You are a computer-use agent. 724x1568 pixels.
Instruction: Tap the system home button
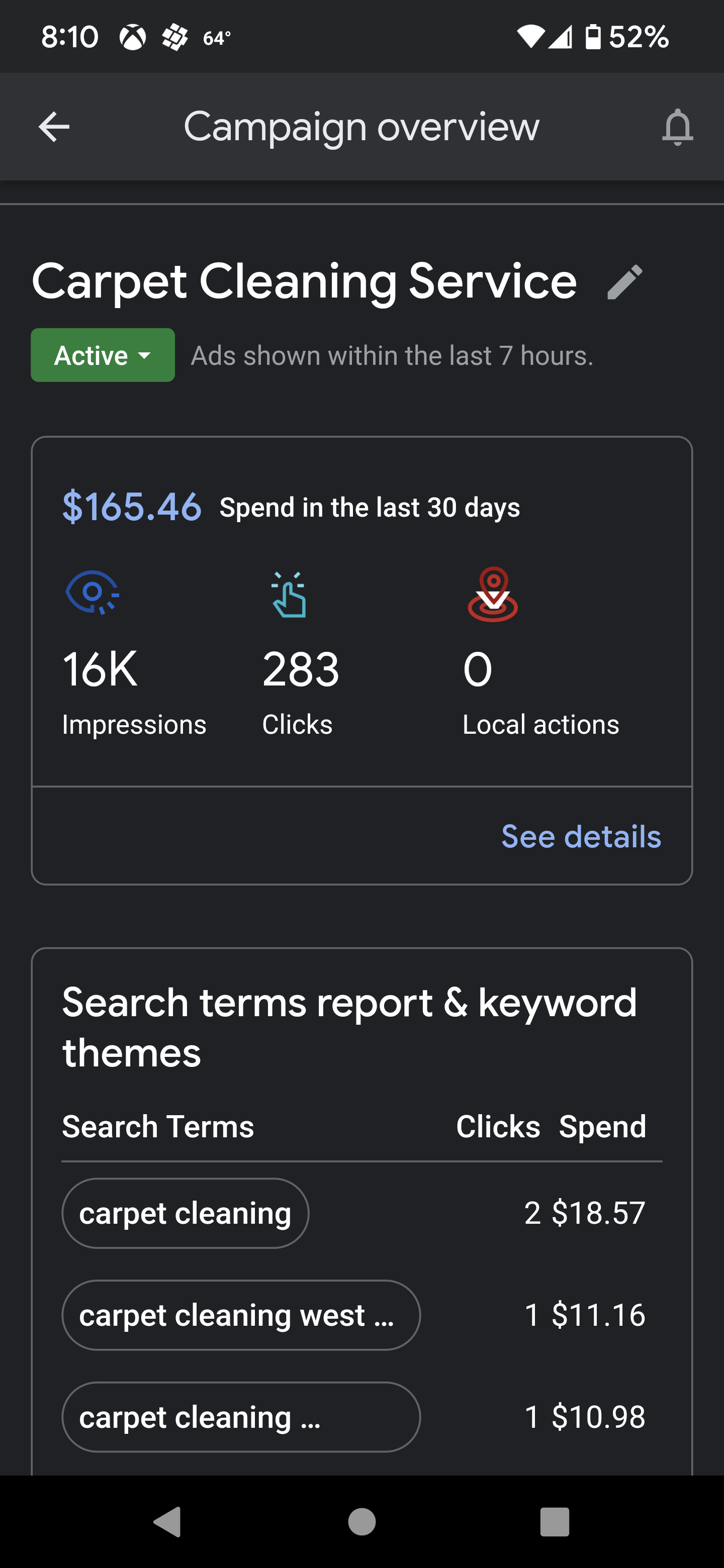point(361,1522)
